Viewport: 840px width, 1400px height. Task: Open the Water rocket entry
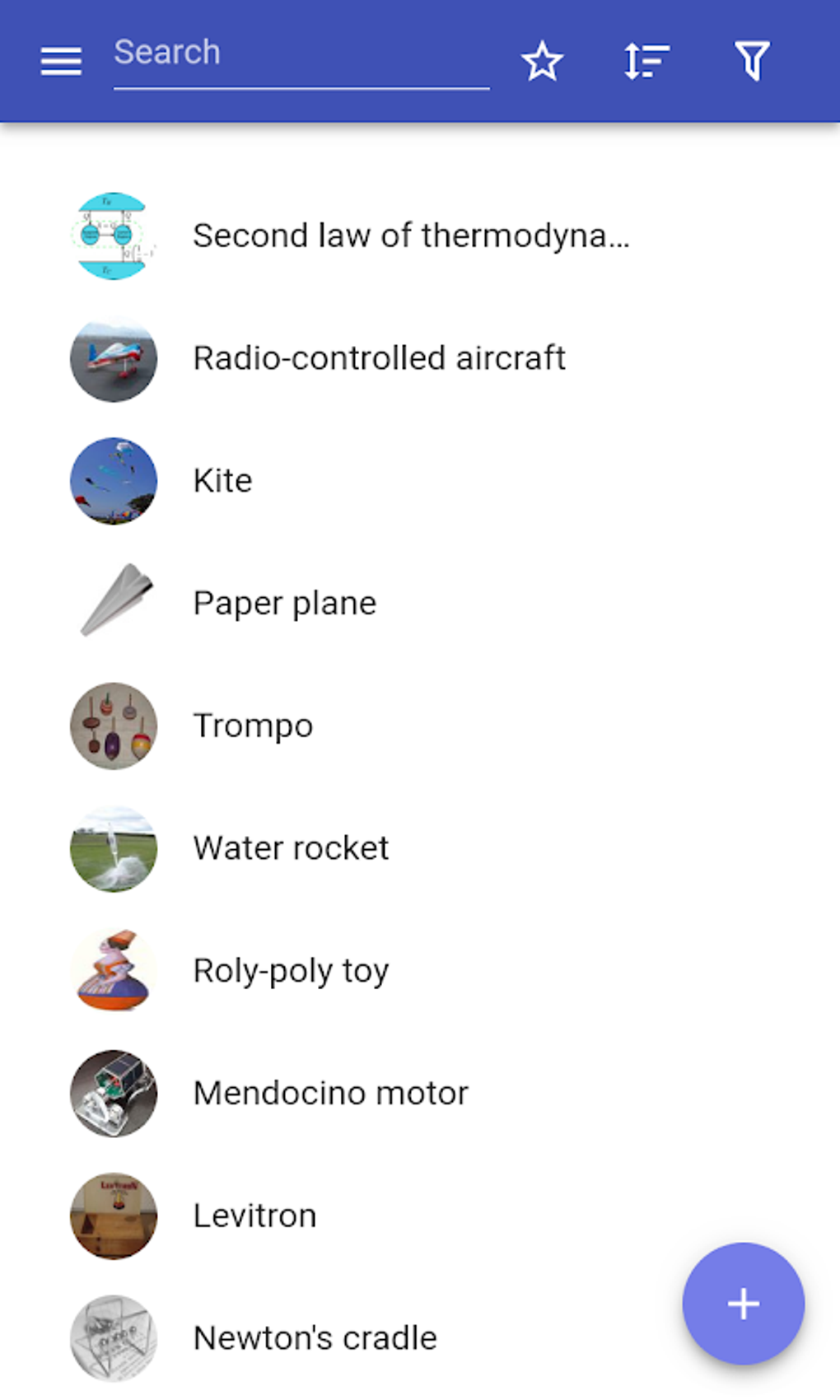(291, 848)
